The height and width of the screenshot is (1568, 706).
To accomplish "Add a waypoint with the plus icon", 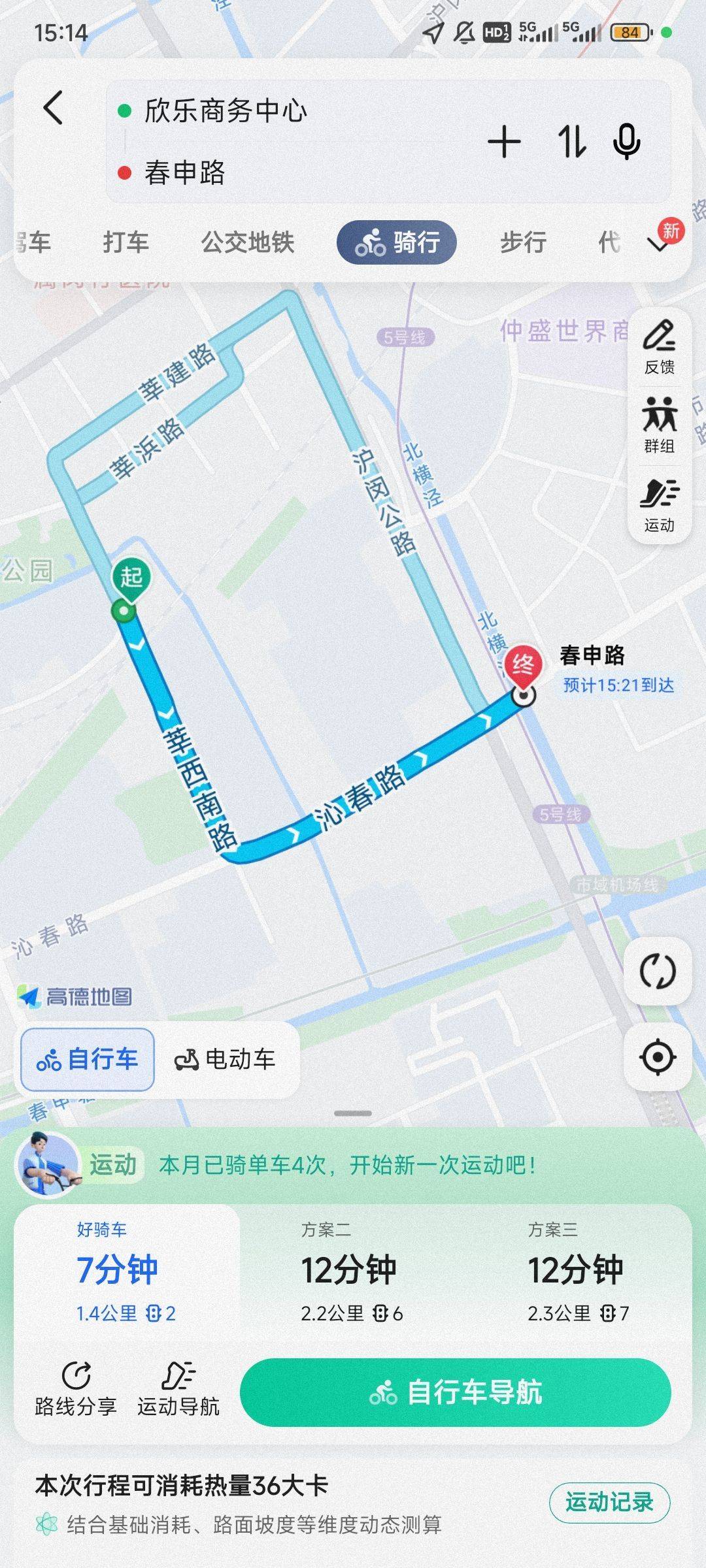I will click(504, 142).
